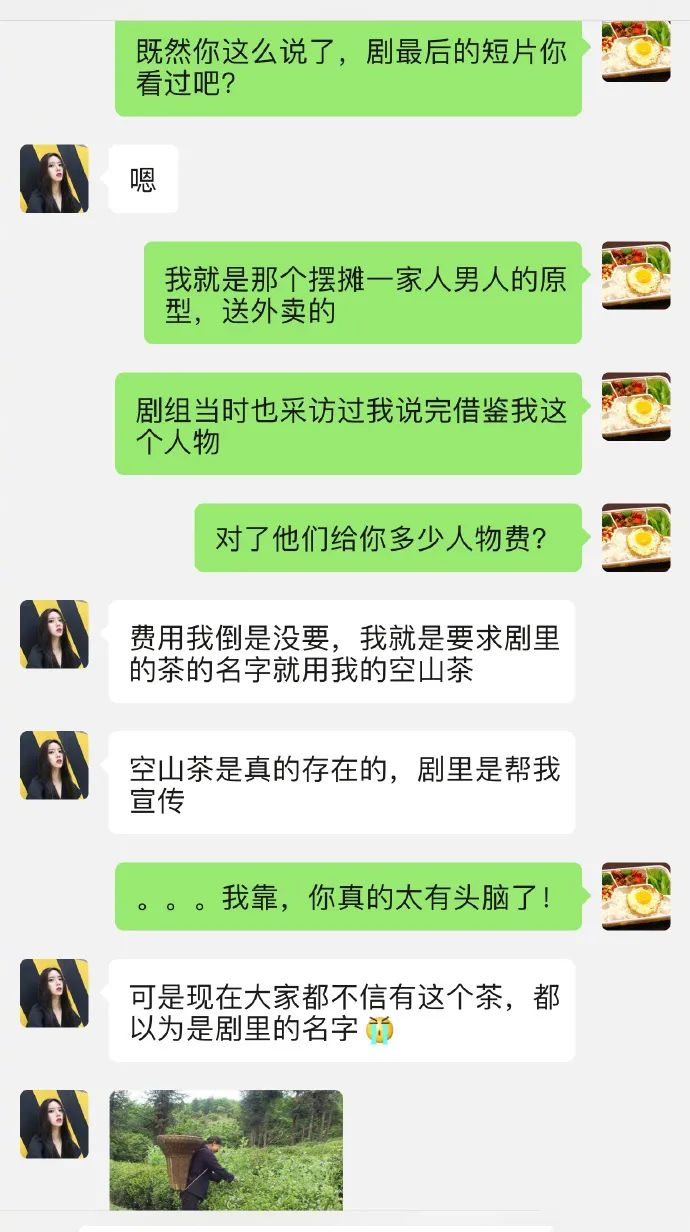This screenshot has height=1232, width=690.
Task: Tap the food avatar next to 我靠，你真的太有头脑了
Action: click(636, 896)
